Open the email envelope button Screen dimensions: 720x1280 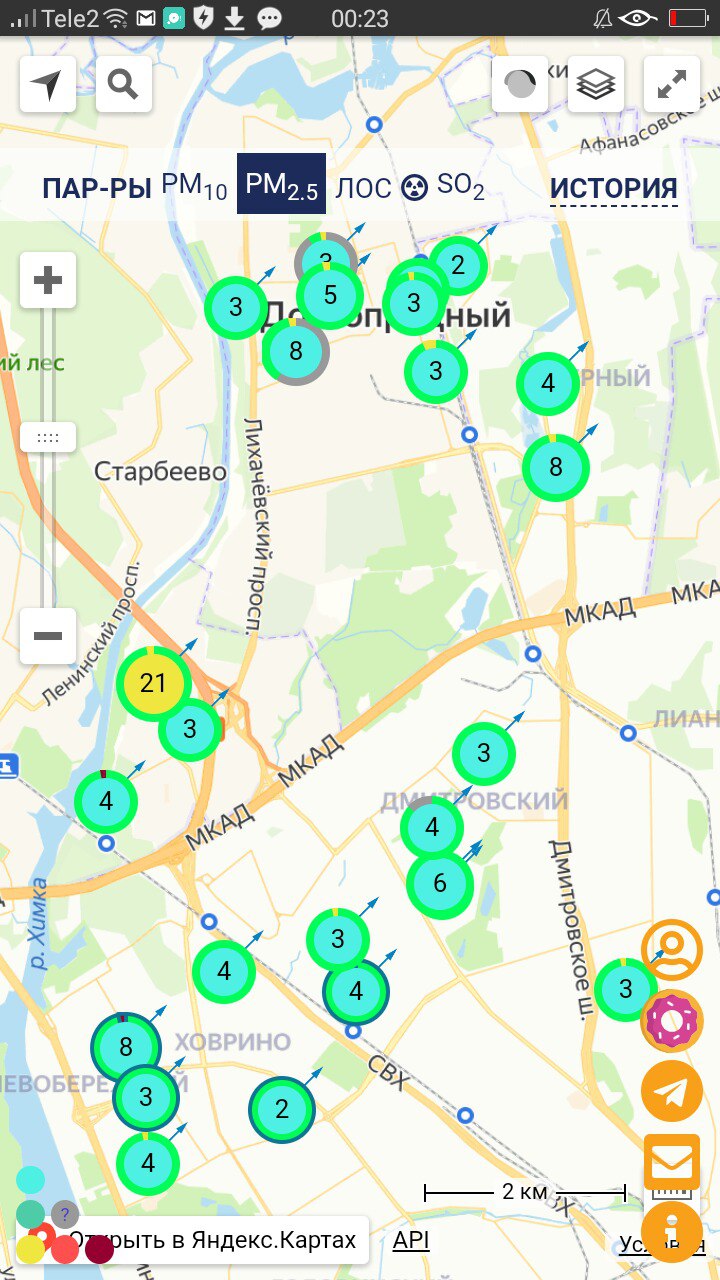[672, 1162]
